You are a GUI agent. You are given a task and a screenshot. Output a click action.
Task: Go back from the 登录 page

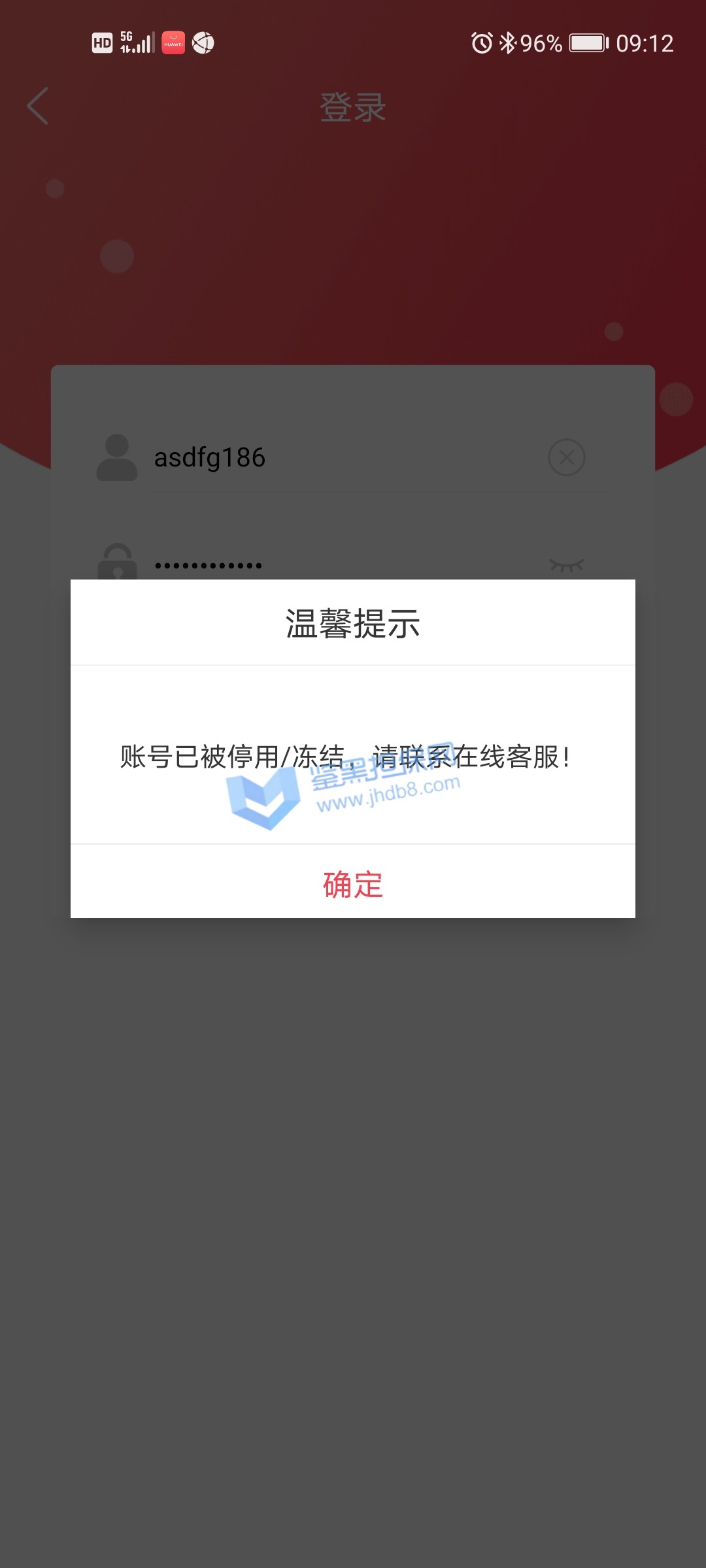[38, 106]
